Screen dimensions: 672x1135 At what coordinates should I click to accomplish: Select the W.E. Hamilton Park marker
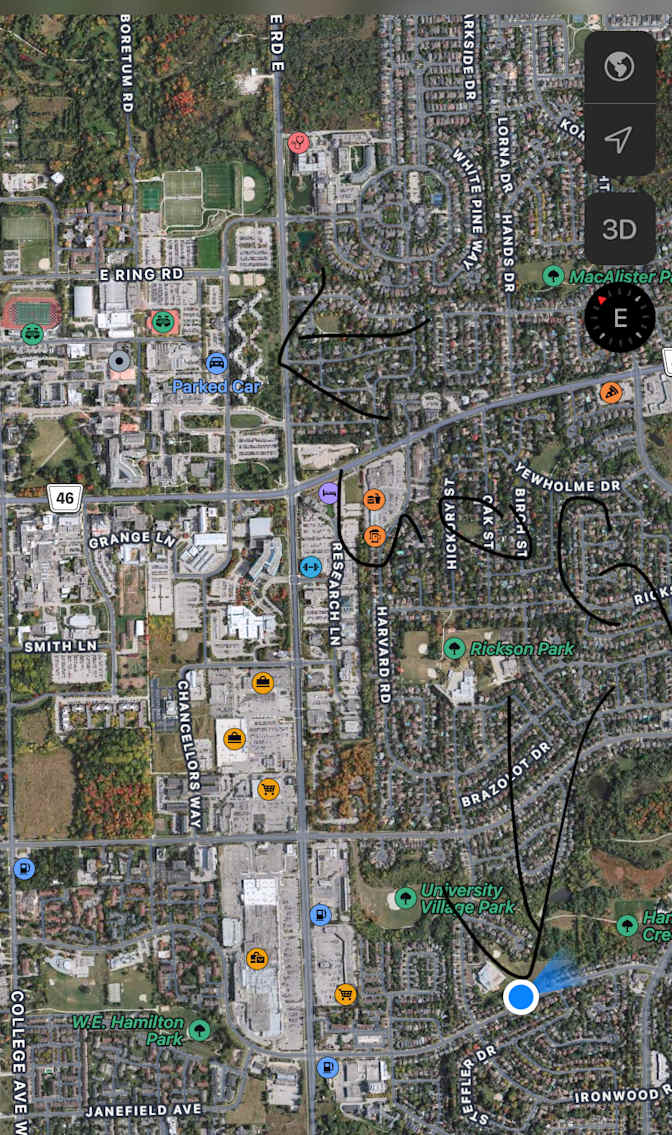coord(200,1029)
